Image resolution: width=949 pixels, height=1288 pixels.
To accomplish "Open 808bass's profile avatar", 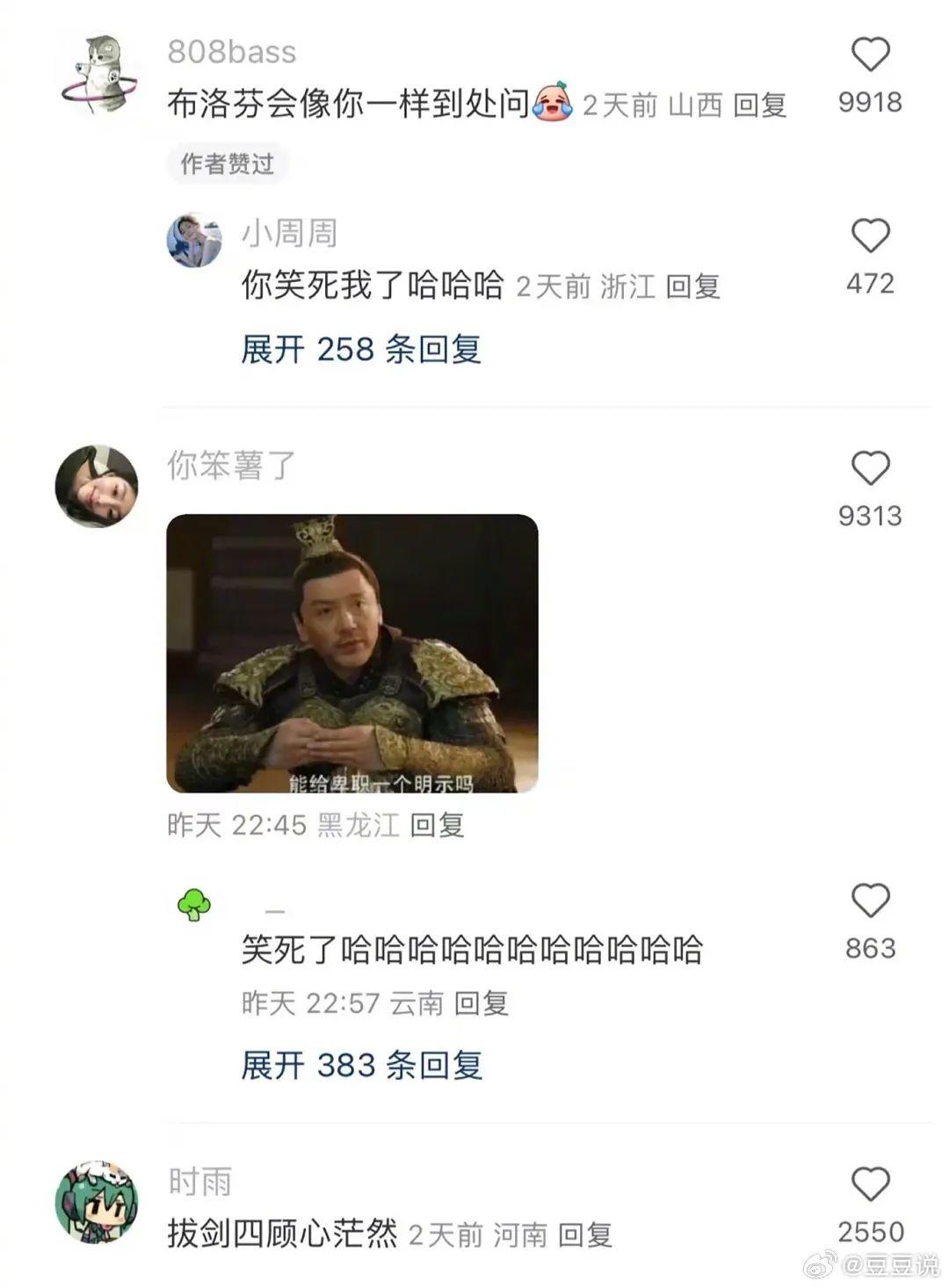I will coord(100,75).
